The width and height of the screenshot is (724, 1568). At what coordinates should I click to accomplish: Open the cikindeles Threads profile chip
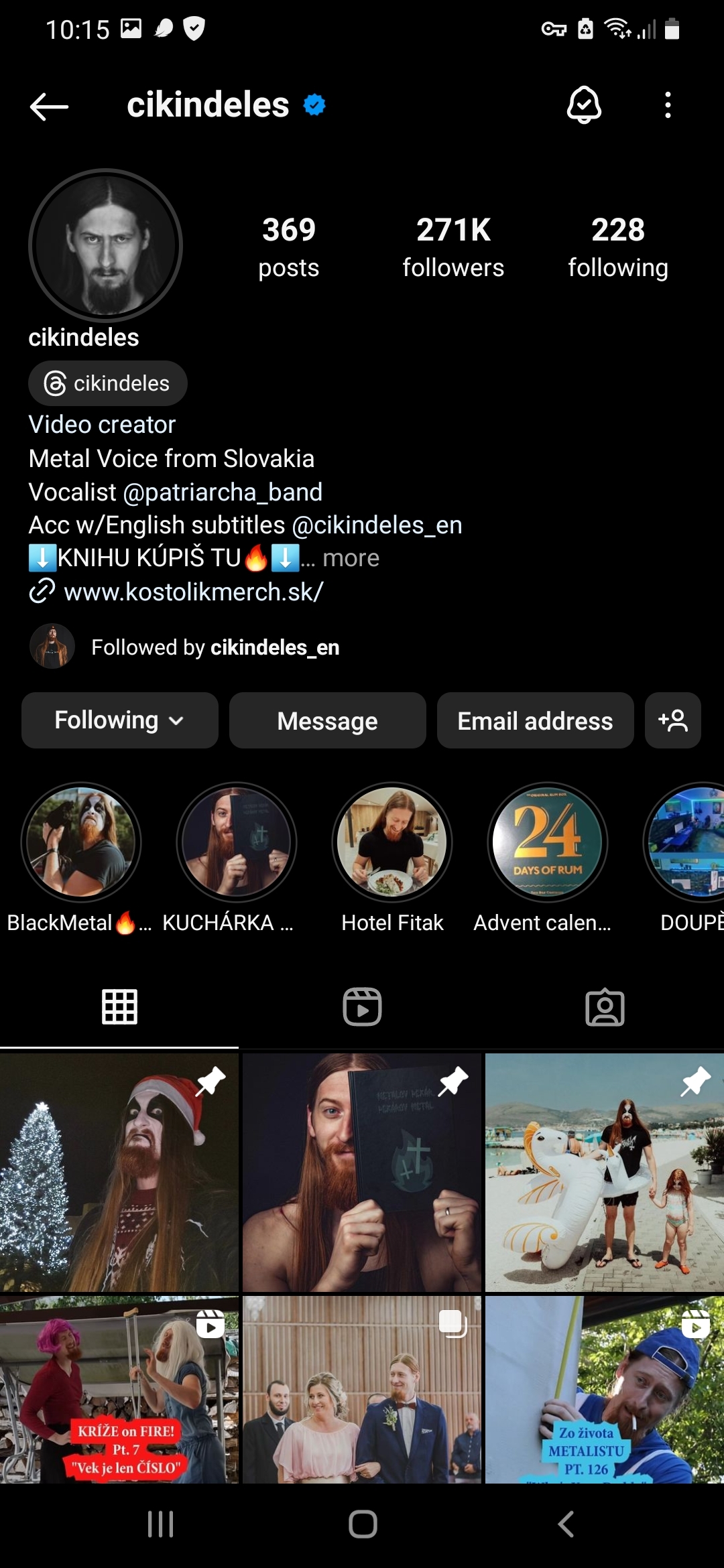pos(107,383)
